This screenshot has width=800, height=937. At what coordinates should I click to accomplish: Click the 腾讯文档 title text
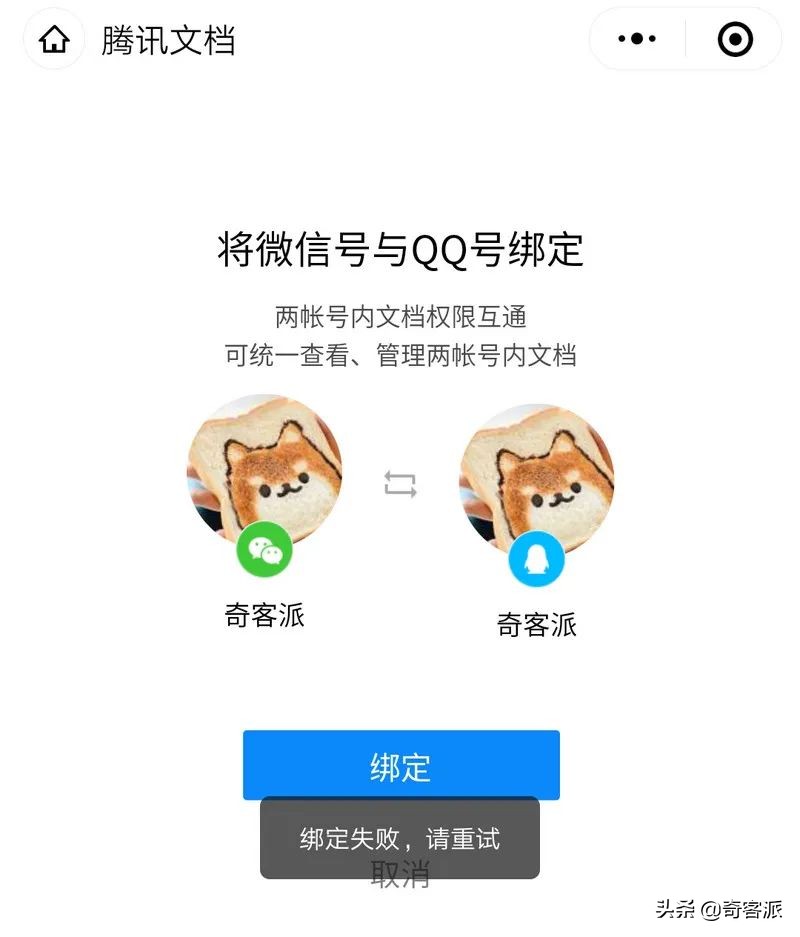pyautogui.click(x=166, y=38)
